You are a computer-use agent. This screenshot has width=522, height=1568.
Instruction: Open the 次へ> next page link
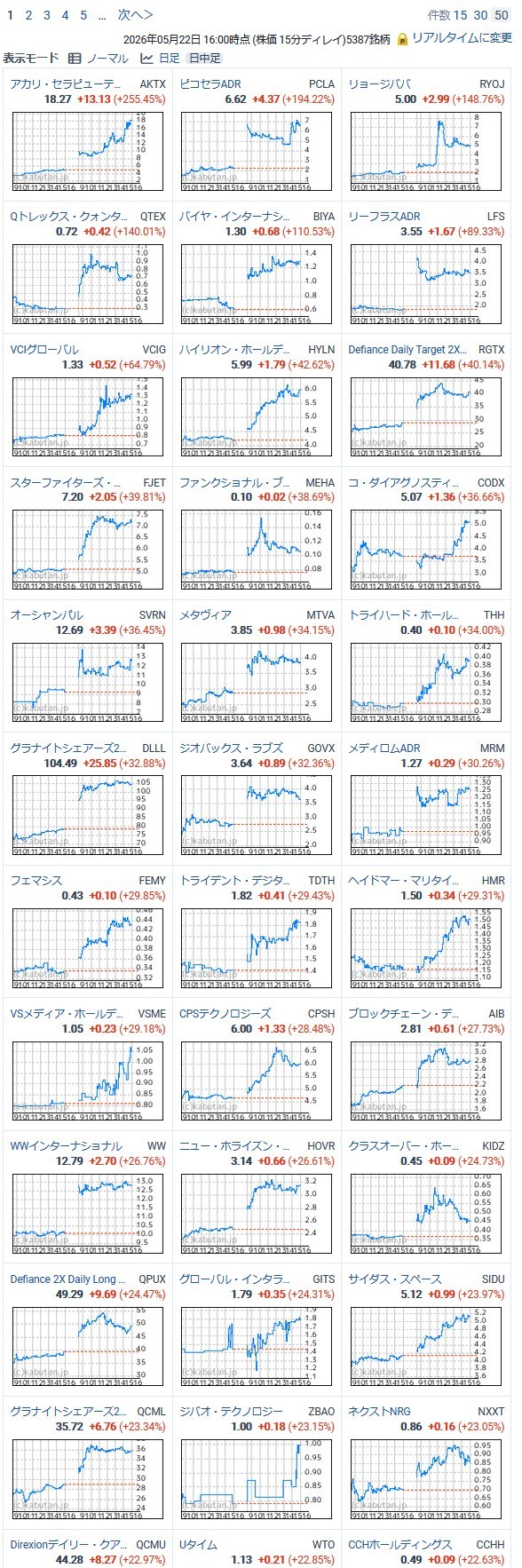point(135,15)
